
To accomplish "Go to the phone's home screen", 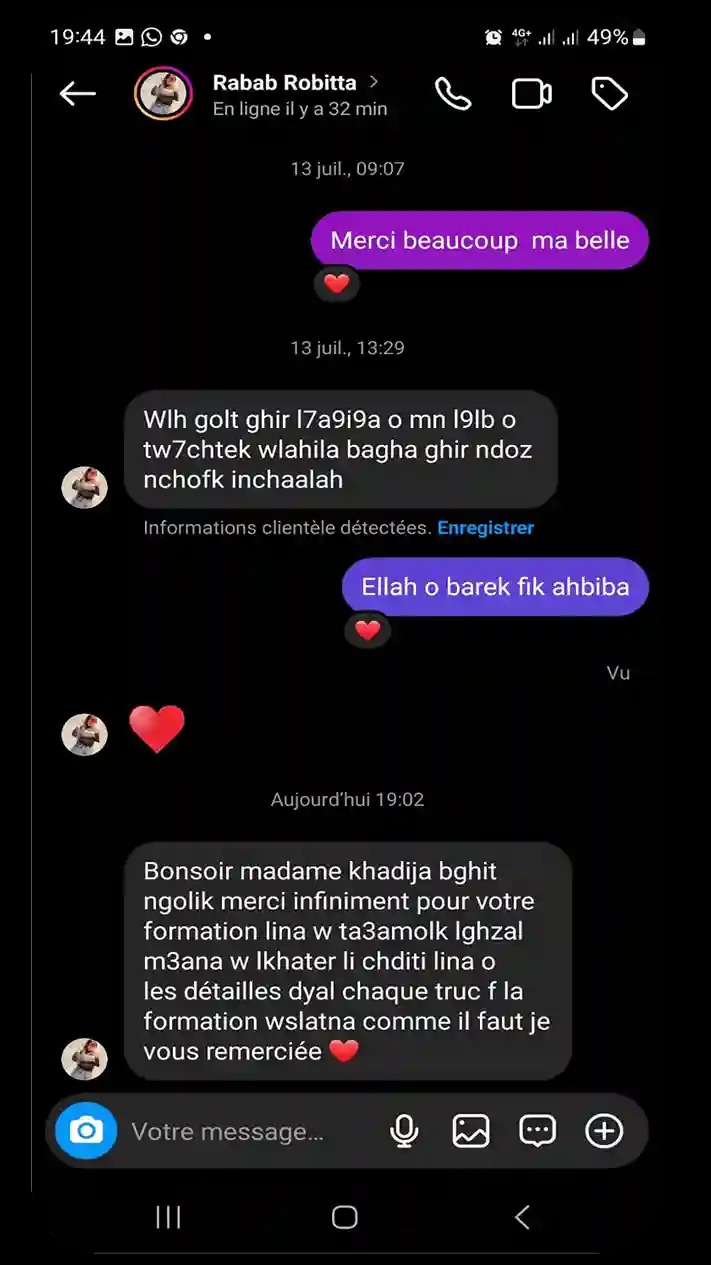I will click(x=345, y=1217).
